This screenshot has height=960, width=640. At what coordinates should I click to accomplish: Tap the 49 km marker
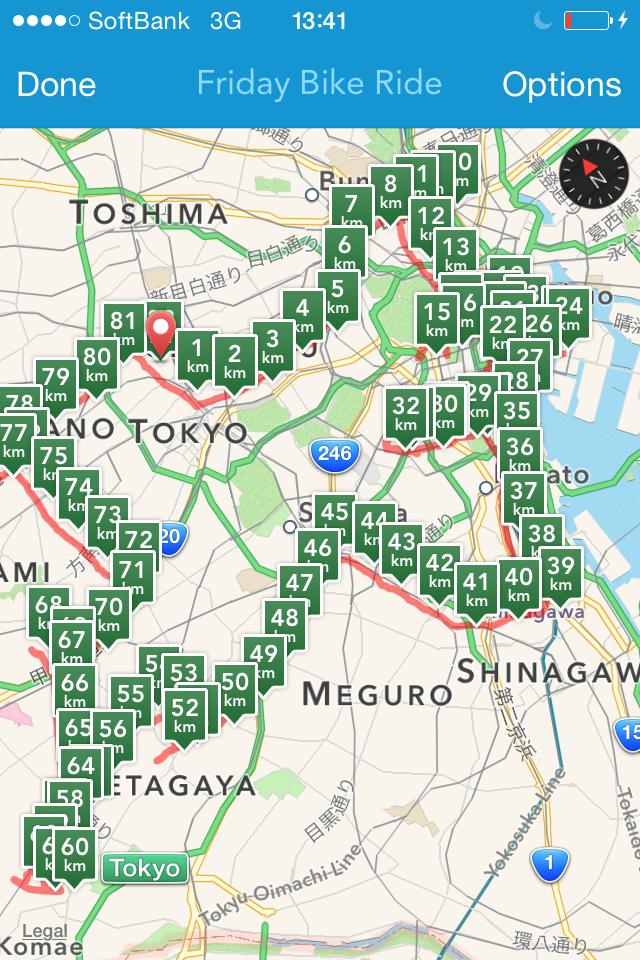(264, 660)
